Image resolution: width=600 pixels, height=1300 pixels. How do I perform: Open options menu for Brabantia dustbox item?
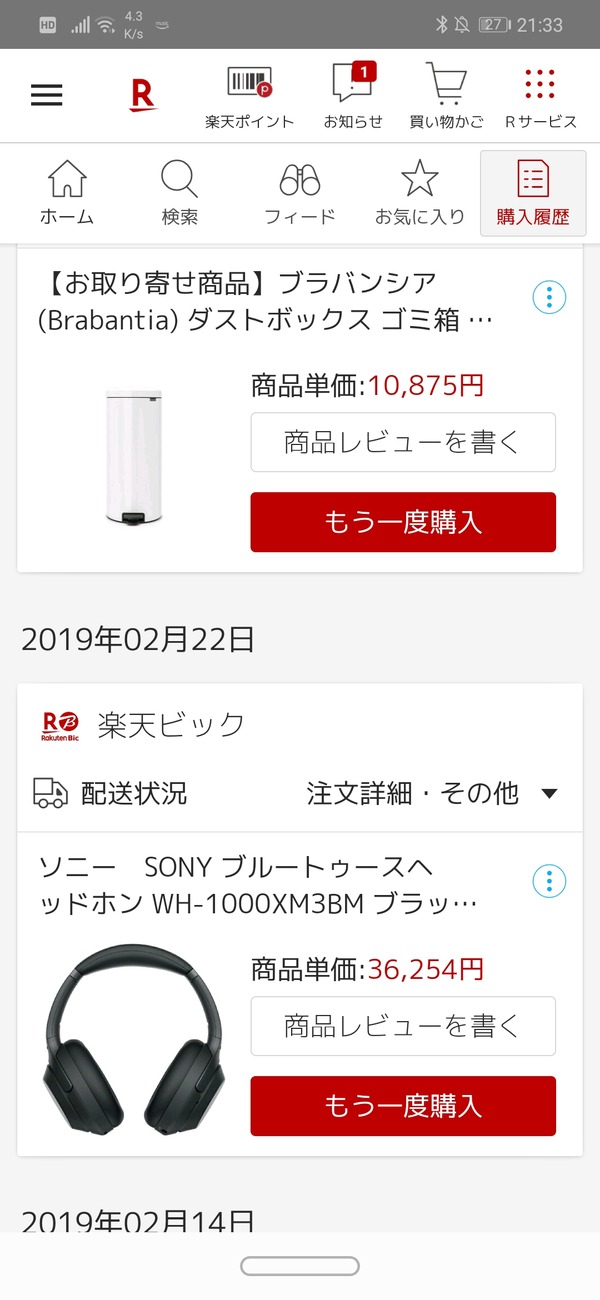(549, 297)
